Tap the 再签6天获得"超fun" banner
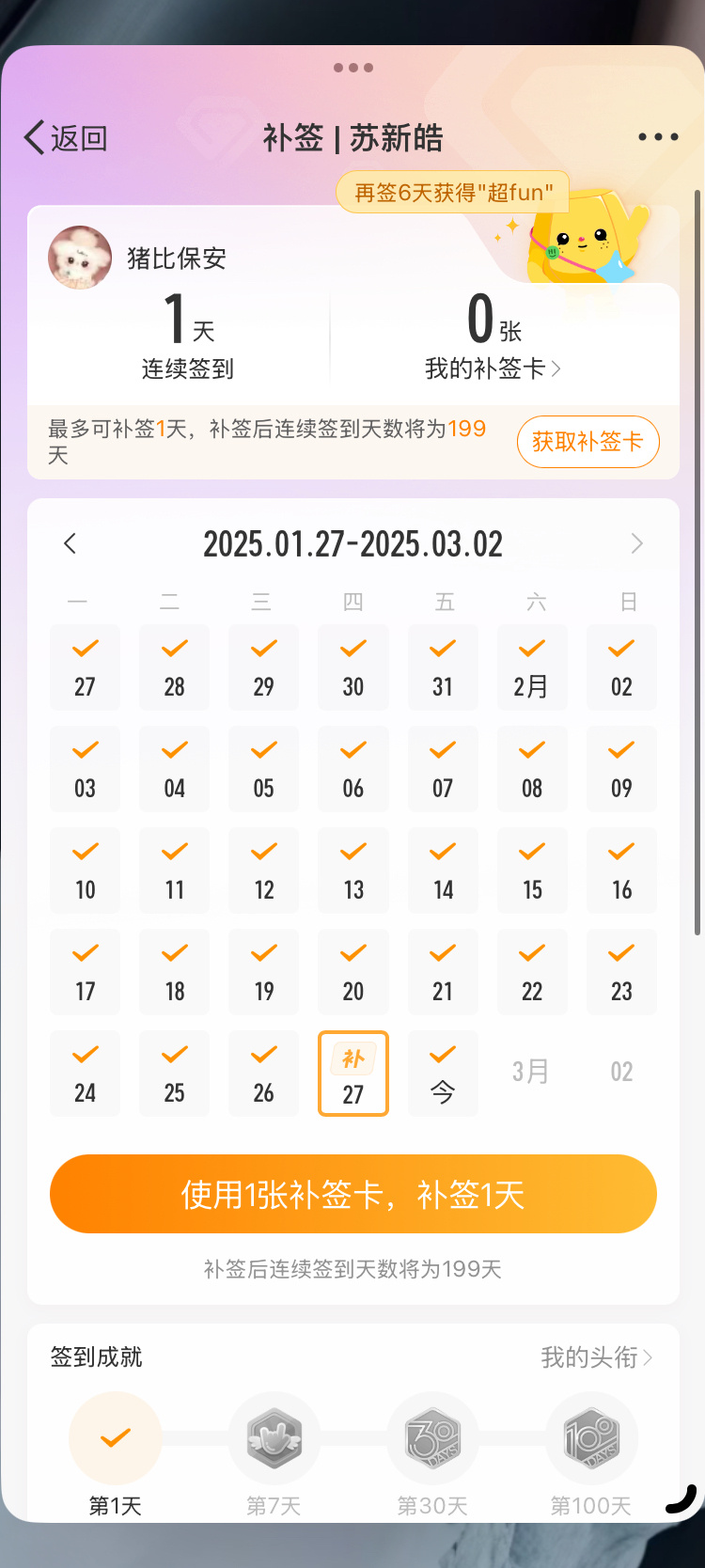705x1568 pixels. [x=453, y=192]
